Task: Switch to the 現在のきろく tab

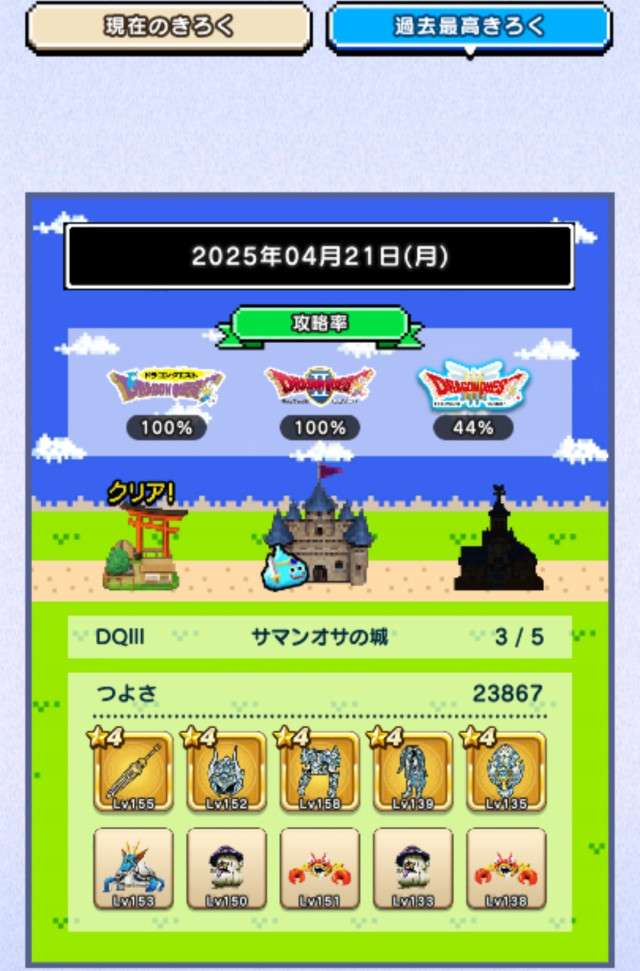Action: (168, 27)
